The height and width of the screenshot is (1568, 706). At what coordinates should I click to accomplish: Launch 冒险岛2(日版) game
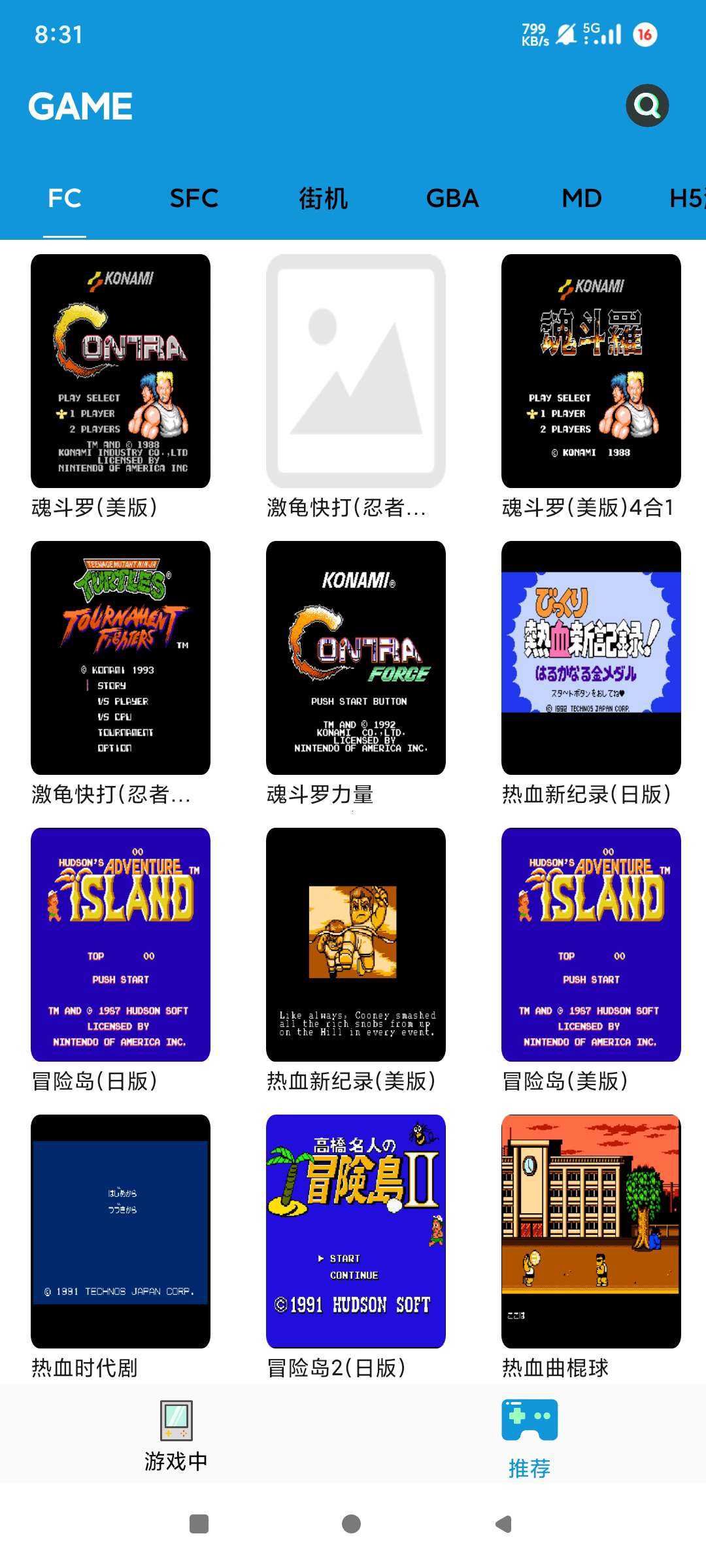click(356, 1232)
